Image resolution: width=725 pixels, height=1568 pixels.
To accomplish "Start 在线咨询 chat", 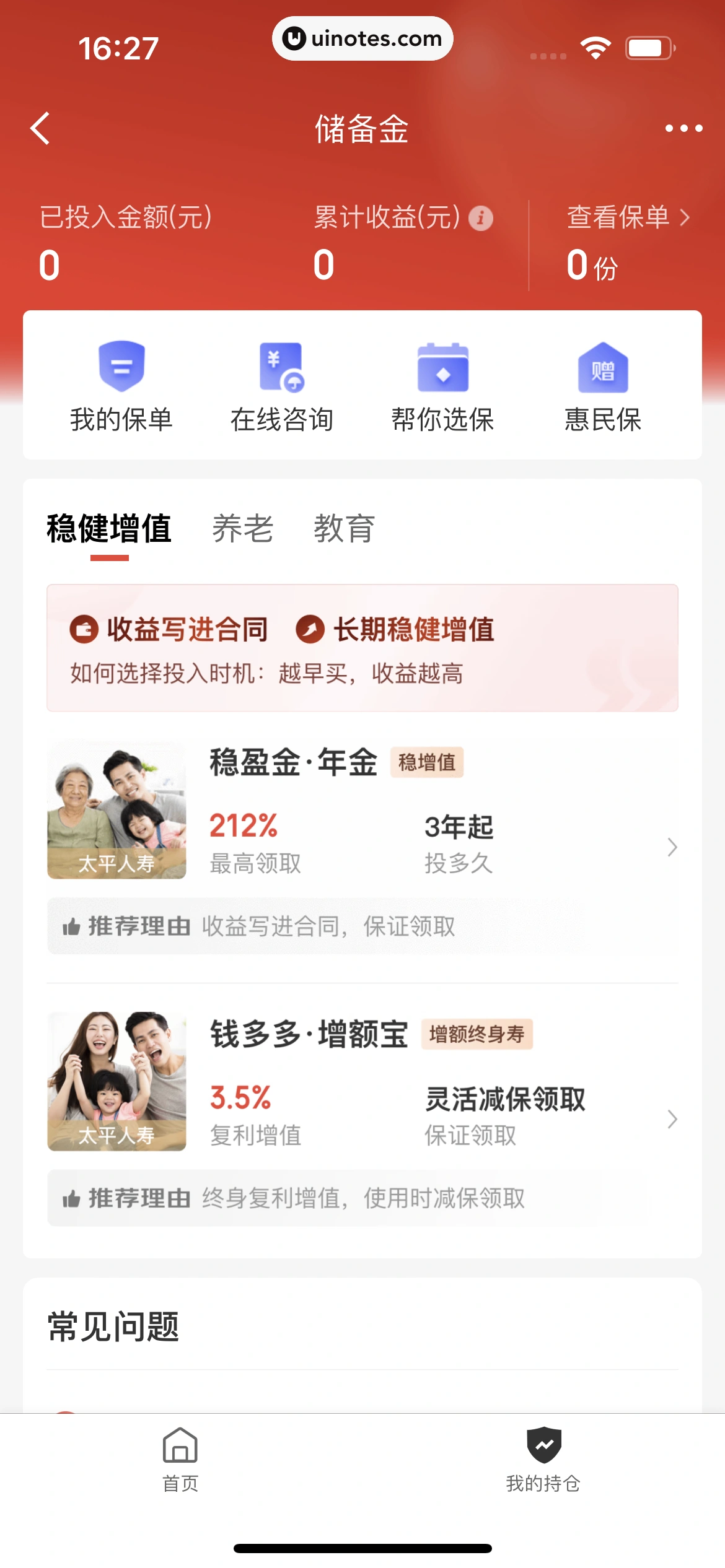I will tap(282, 385).
